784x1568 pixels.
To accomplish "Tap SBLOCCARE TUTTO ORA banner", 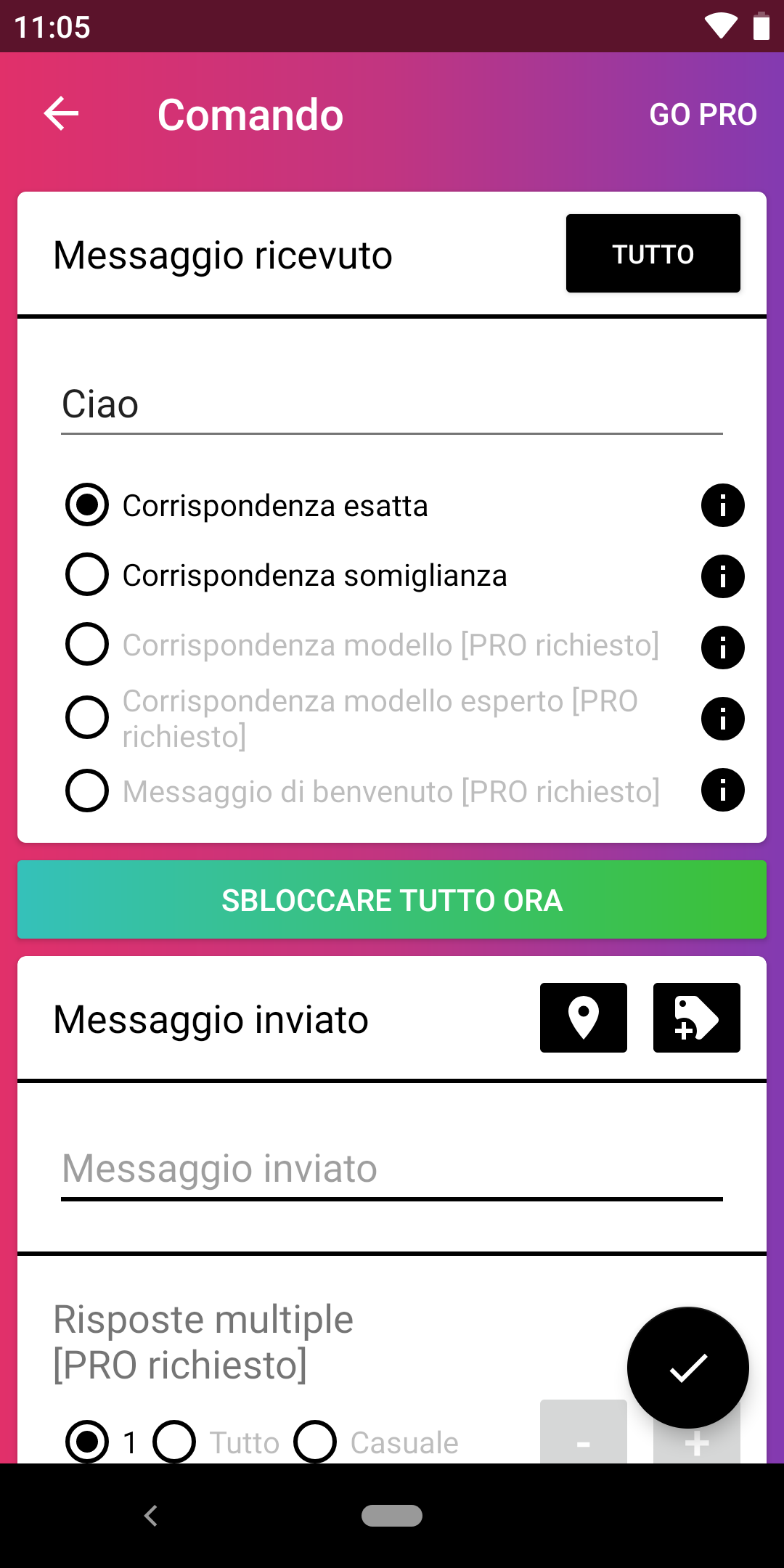I will pos(392,899).
